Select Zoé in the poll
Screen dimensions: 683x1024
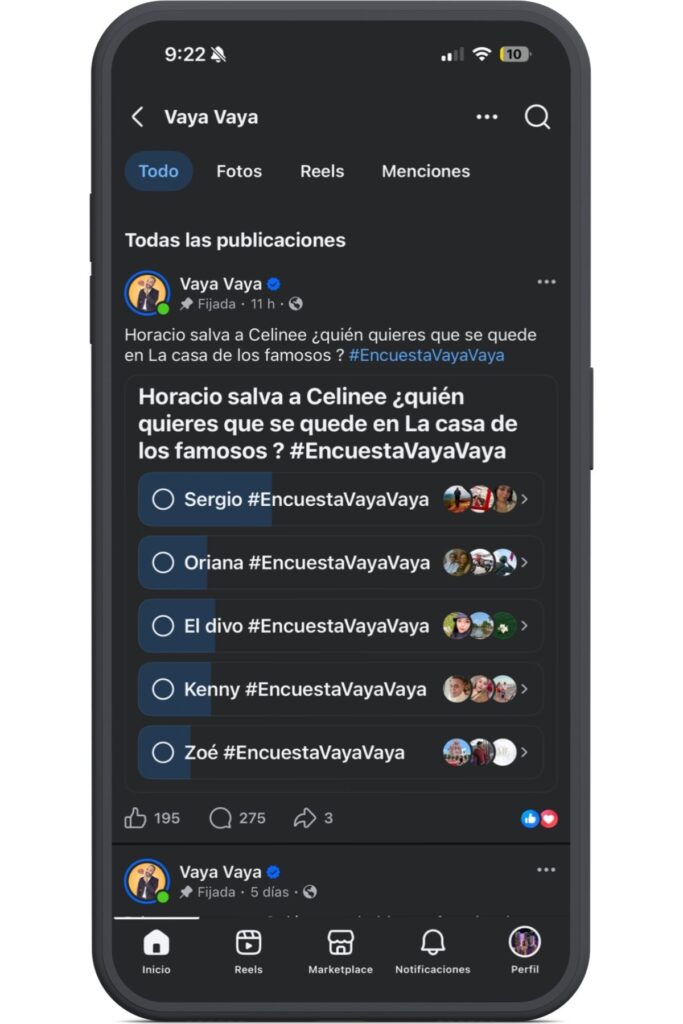[163, 752]
